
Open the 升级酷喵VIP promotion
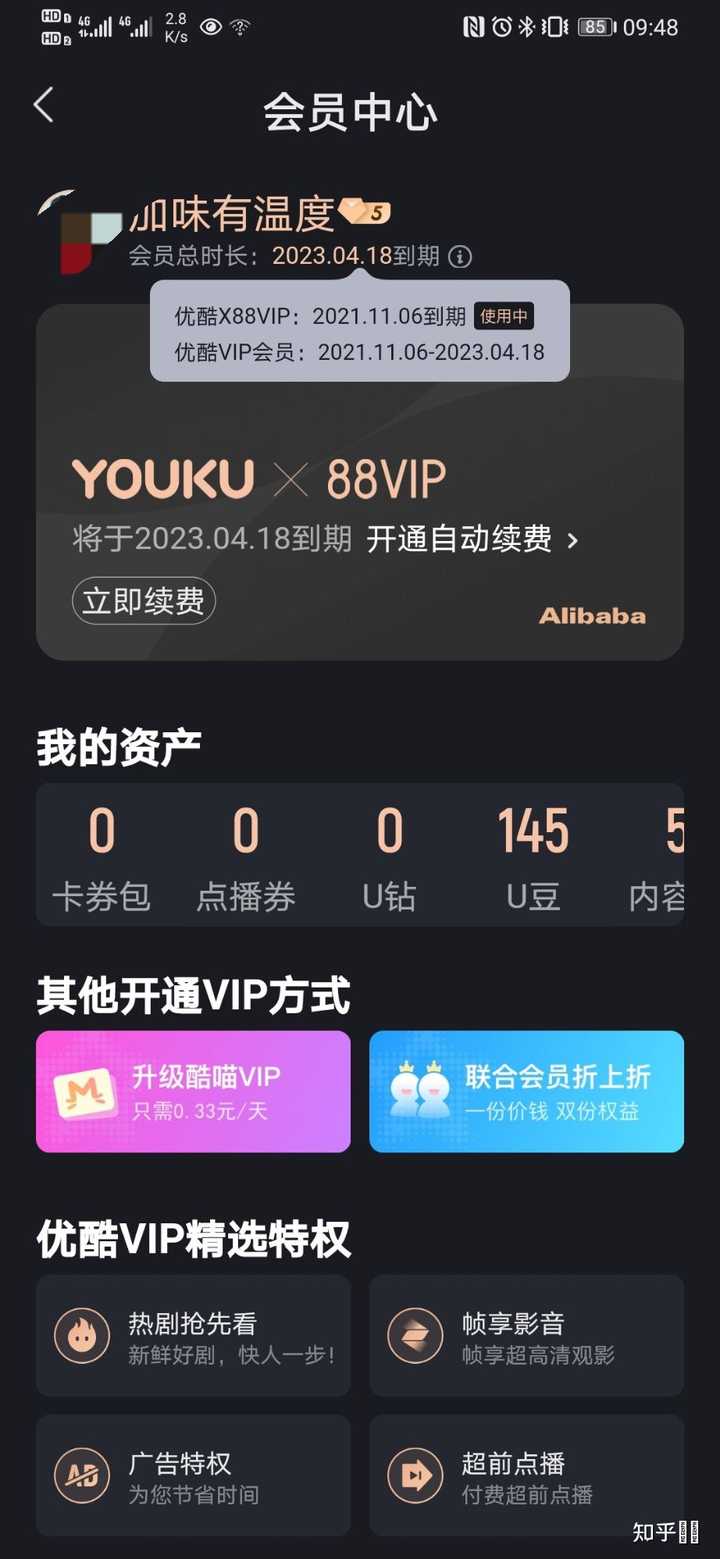tap(193, 1091)
